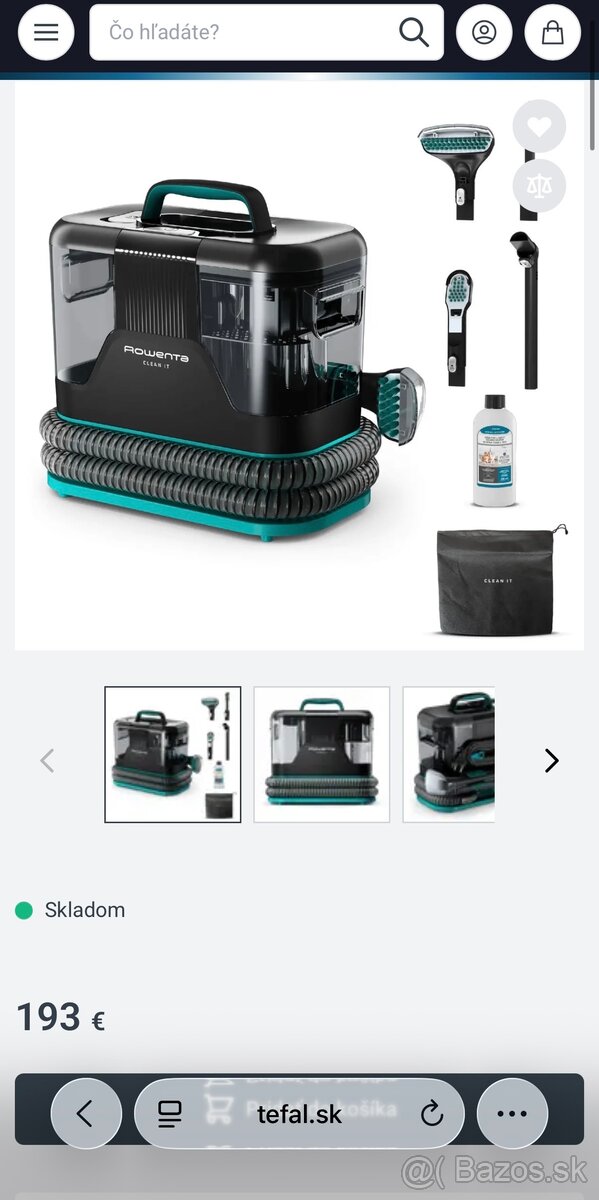Image resolution: width=599 pixels, height=1200 pixels.
Task: Select the first gallery thumbnail with accessories
Action: pyautogui.click(x=173, y=755)
